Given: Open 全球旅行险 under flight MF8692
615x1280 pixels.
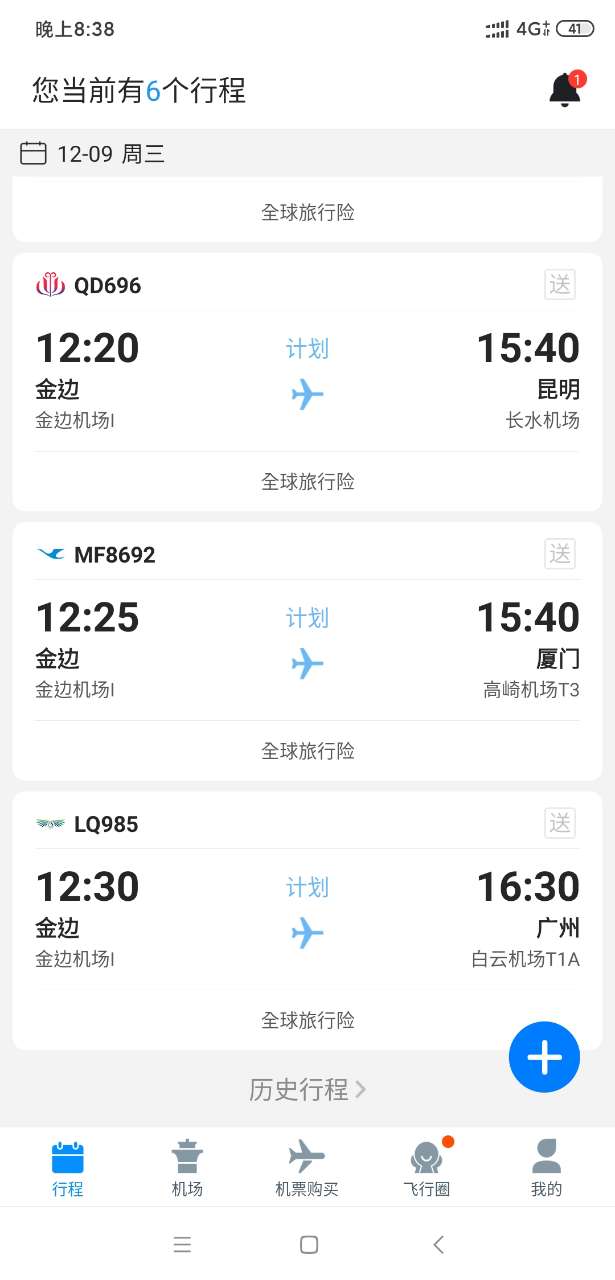Looking at the screenshot, I should point(307,751).
